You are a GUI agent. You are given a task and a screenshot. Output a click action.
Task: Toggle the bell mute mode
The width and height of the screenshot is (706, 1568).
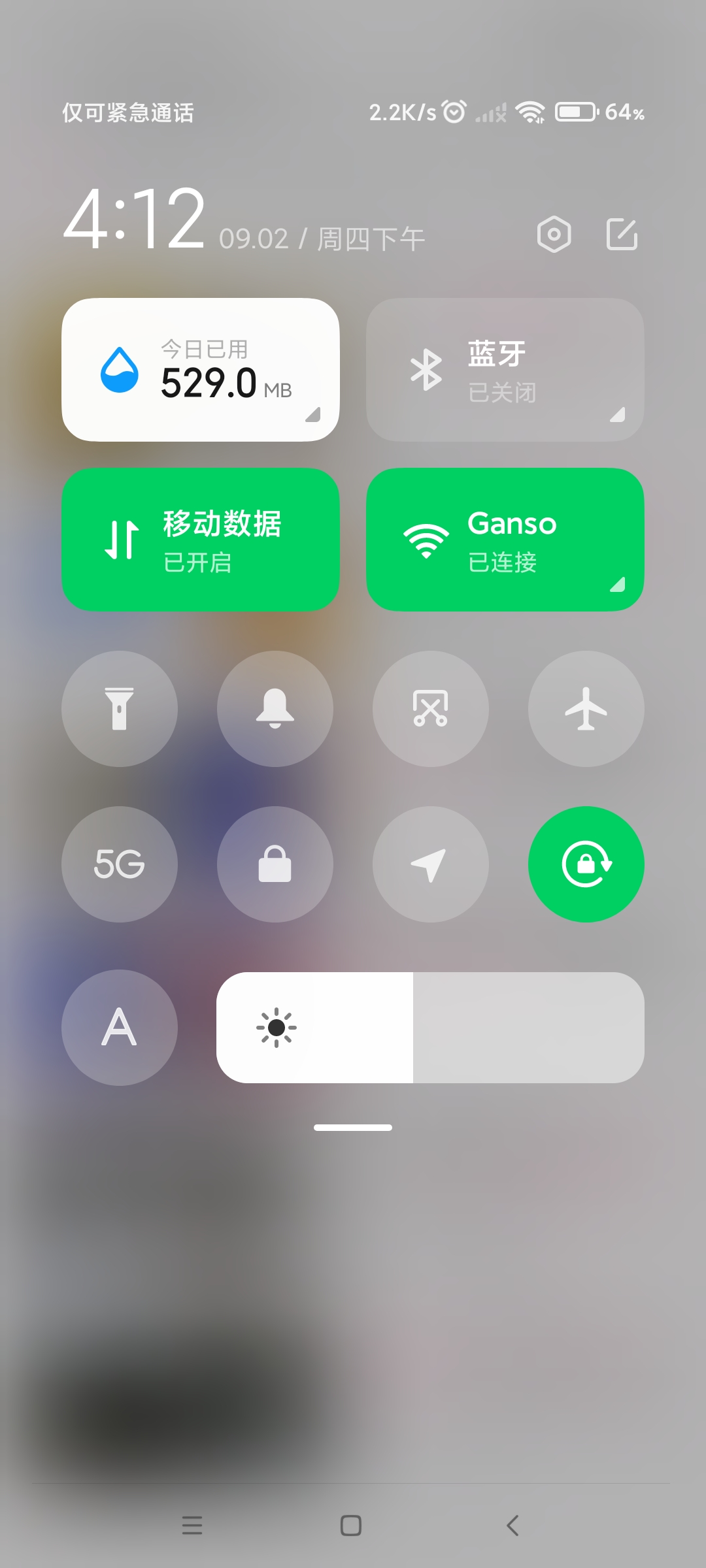275,709
